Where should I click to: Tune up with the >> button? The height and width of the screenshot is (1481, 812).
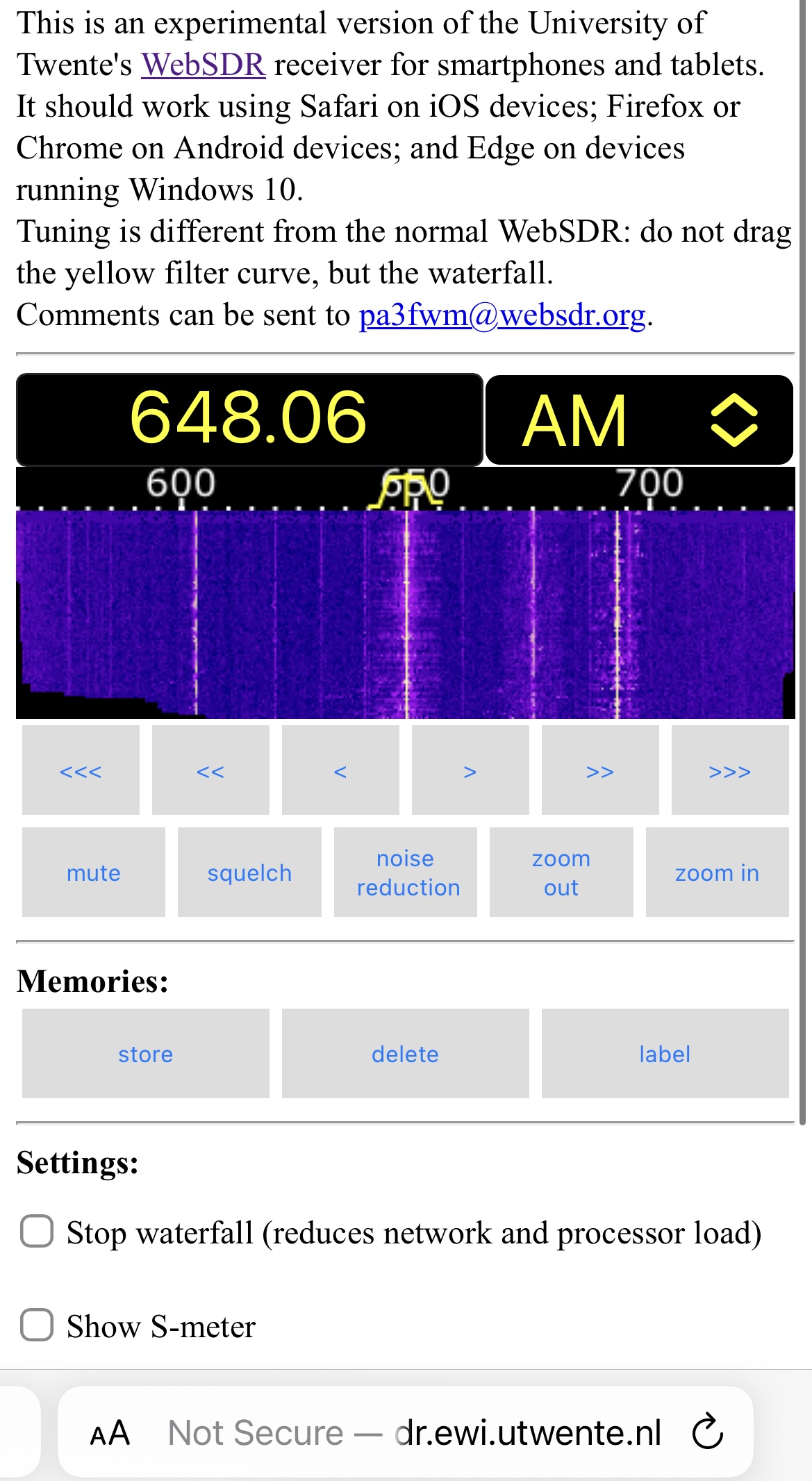tap(600, 770)
